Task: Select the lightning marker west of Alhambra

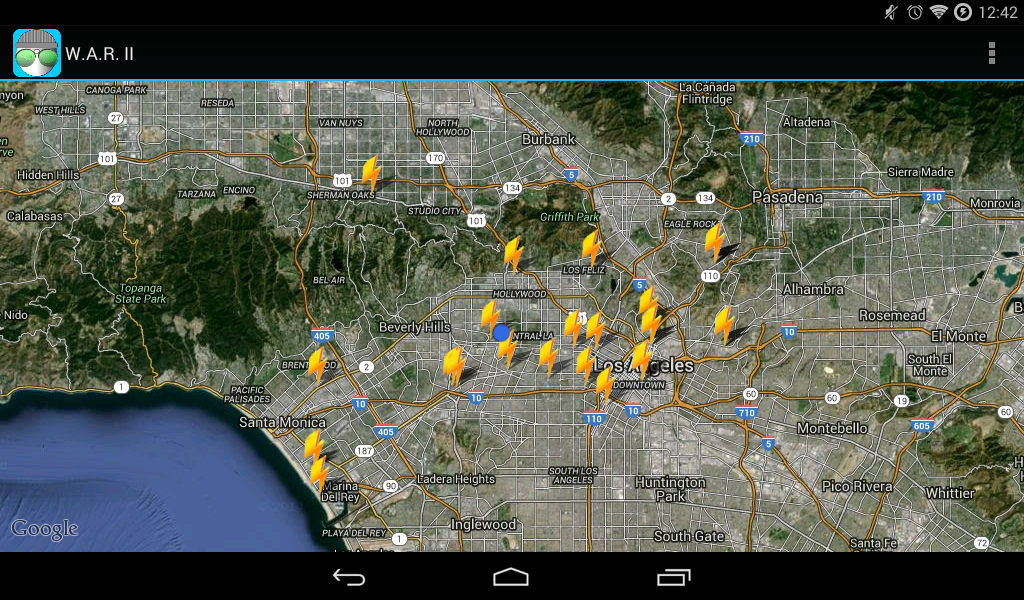Action: [x=724, y=325]
